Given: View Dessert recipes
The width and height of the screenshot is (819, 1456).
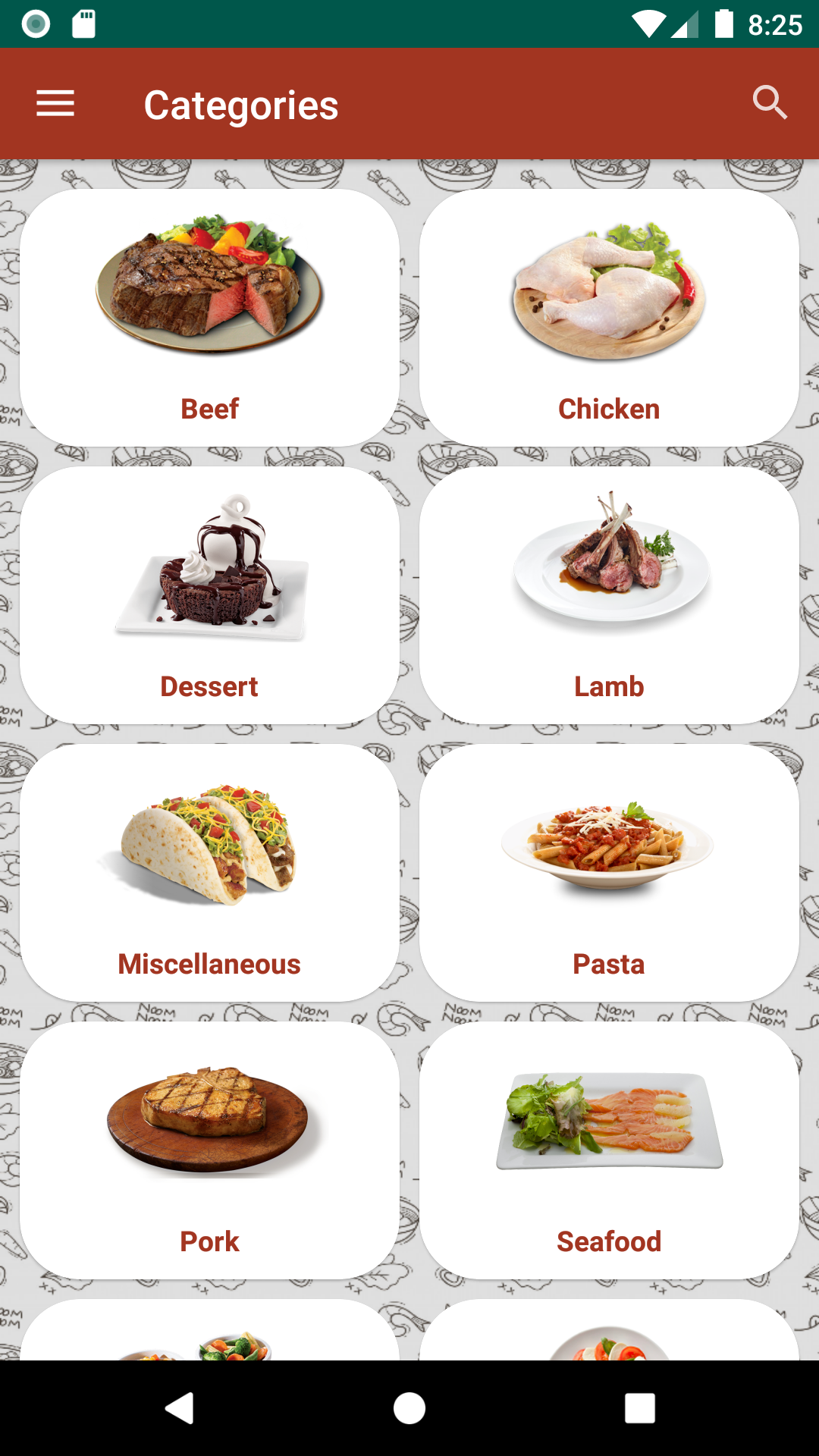Looking at the screenshot, I should coord(209,595).
